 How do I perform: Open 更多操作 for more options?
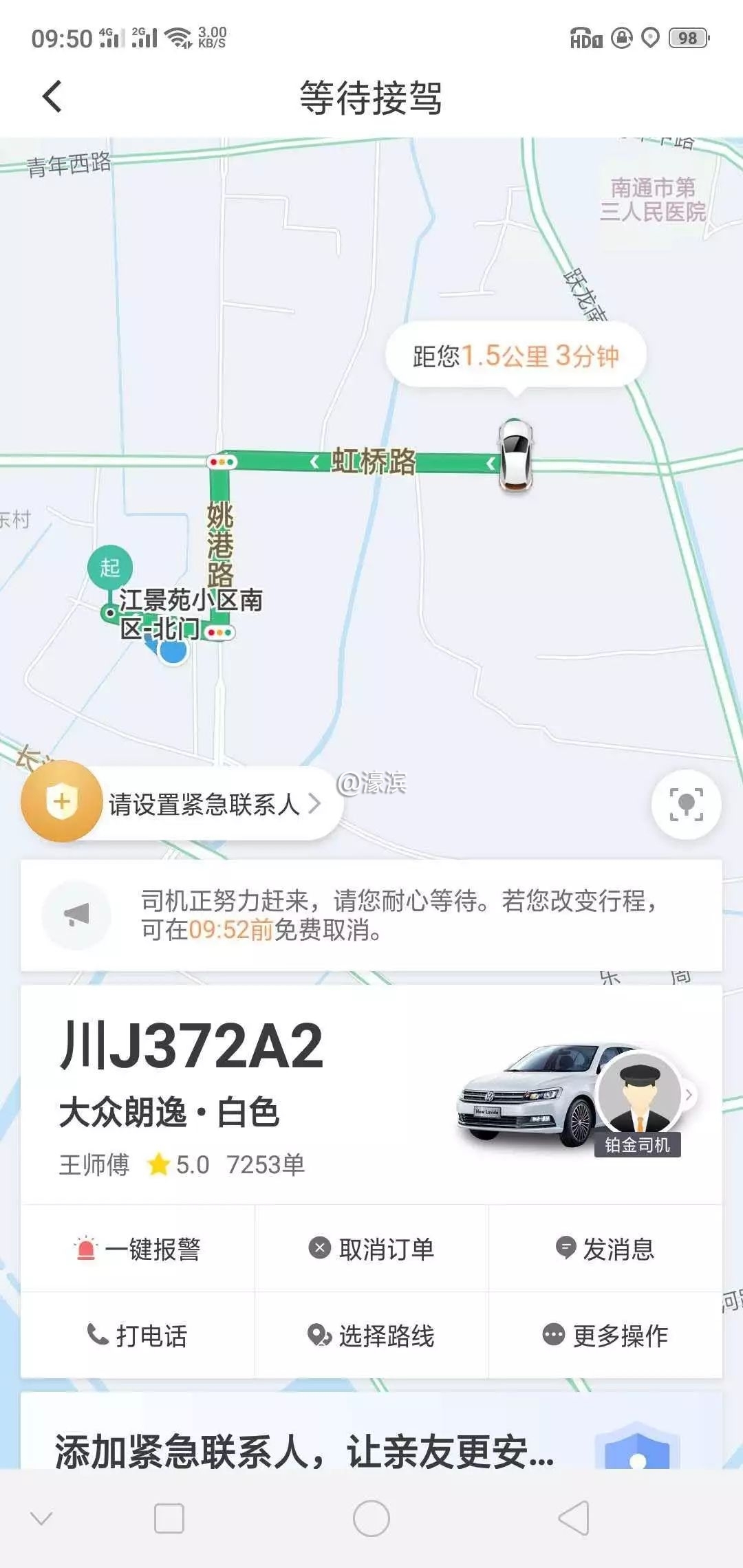(605, 1335)
